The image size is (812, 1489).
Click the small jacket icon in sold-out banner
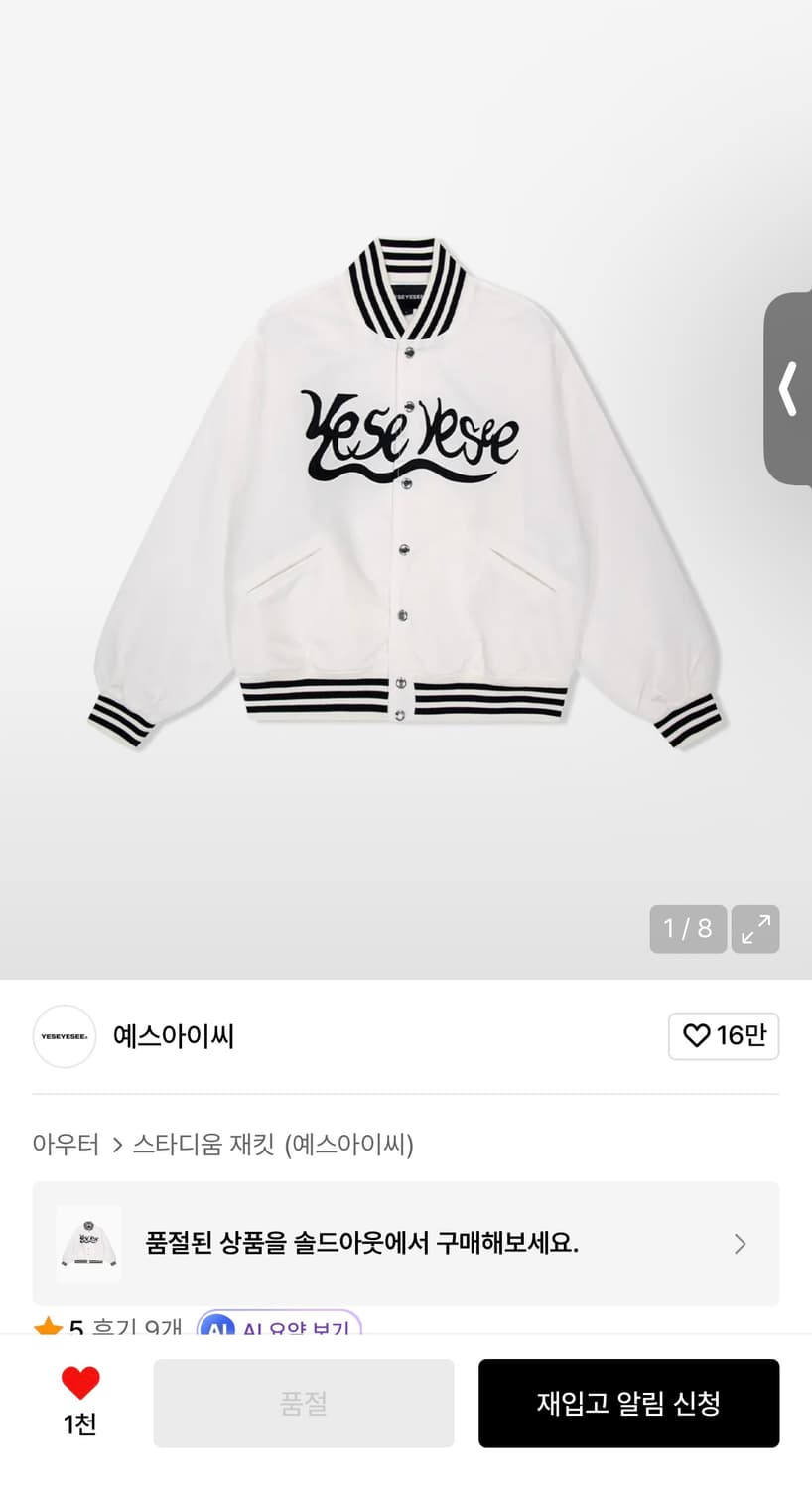coord(87,1243)
